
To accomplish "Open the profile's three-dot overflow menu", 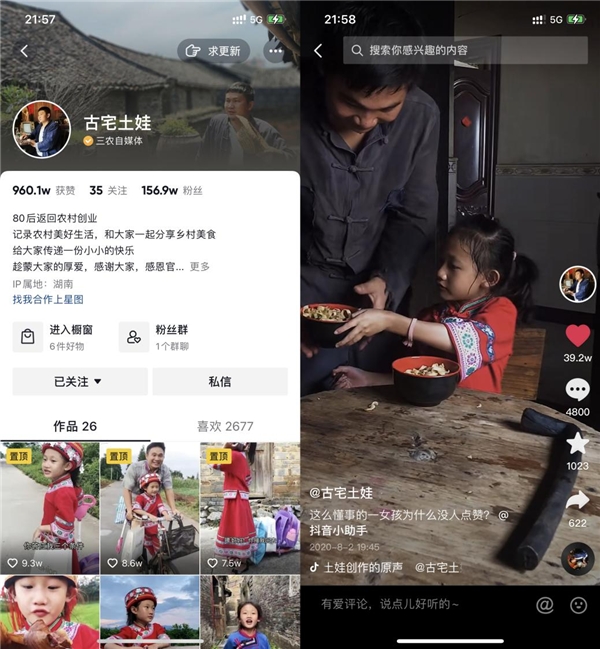I will (x=276, y=51).
